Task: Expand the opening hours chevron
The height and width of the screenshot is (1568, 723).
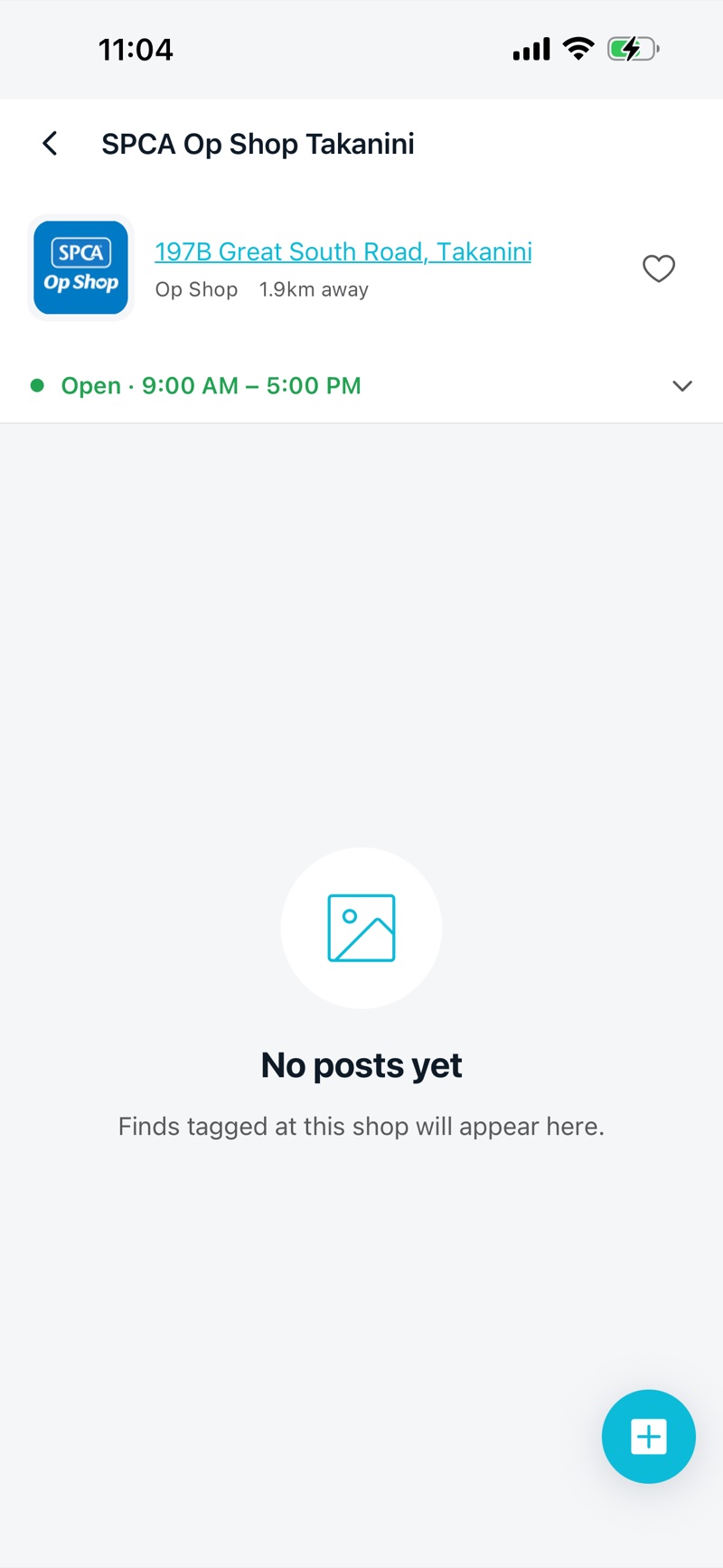Action: (682, 386)
